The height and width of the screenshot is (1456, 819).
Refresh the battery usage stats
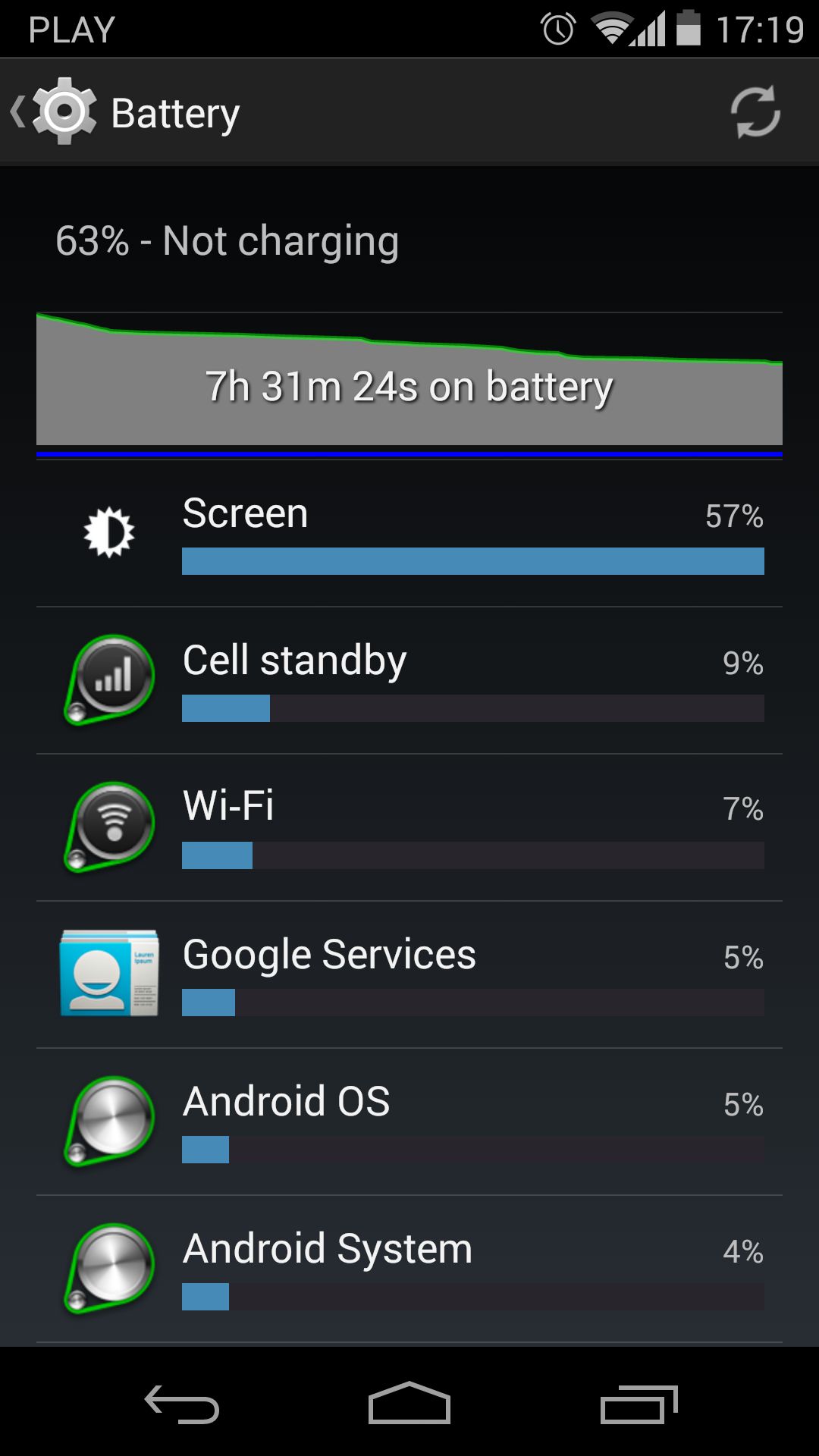click(x=755, y=112)
